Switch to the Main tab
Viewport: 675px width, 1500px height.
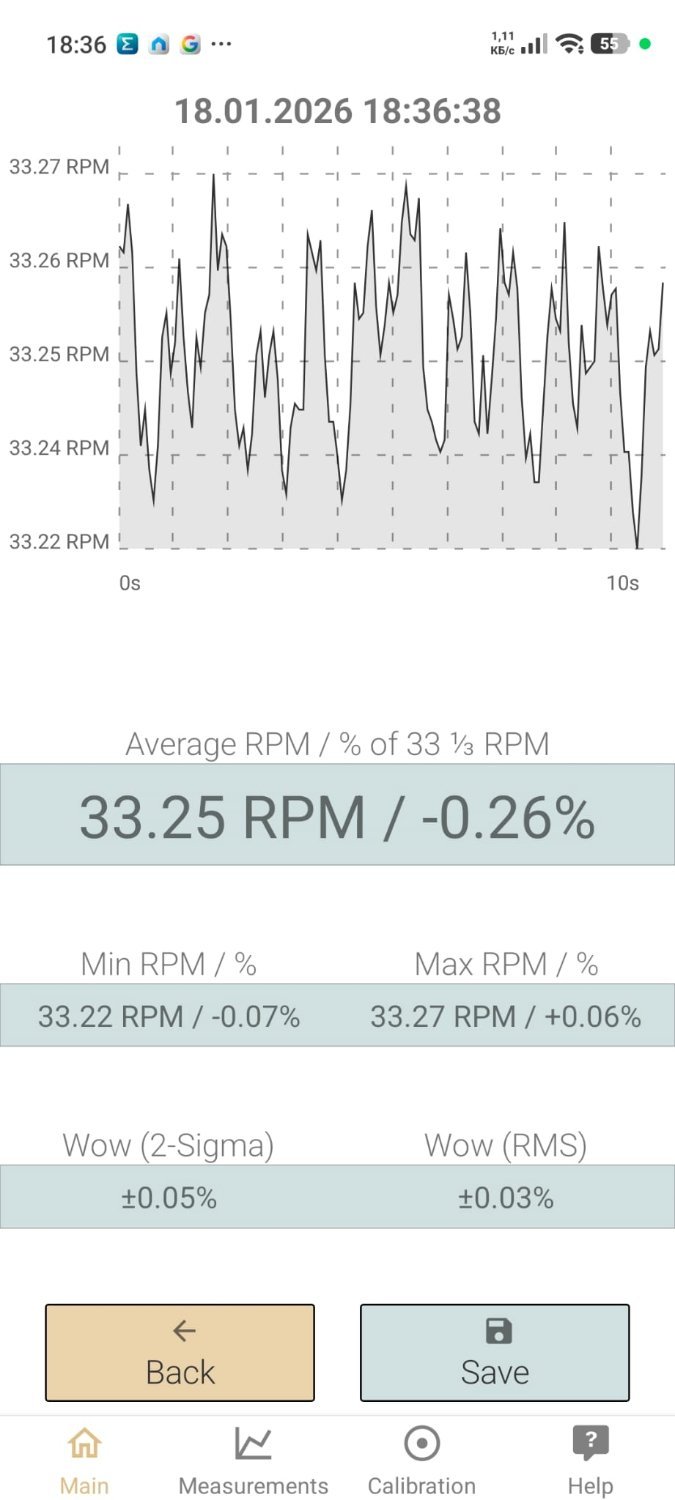tap(84, 1460)
